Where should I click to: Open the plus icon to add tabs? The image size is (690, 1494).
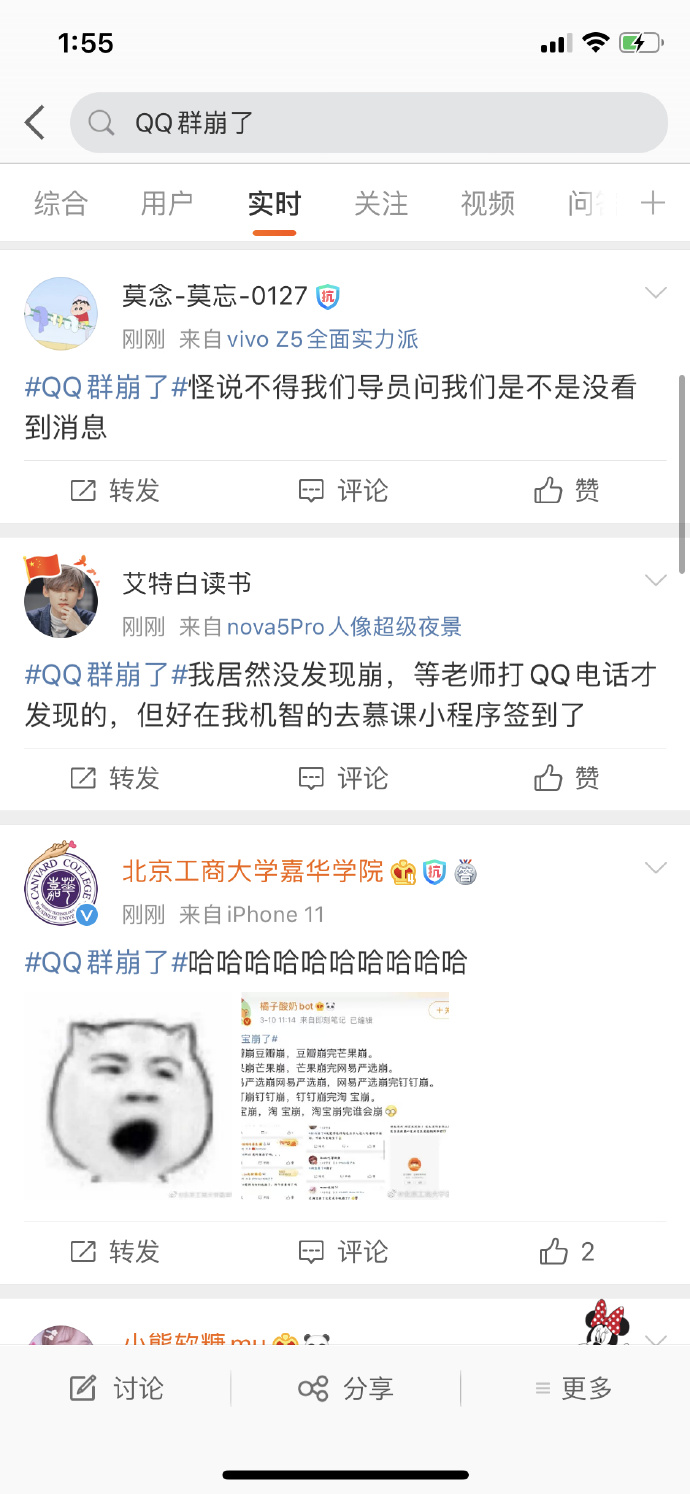click(x=653, y=204)
